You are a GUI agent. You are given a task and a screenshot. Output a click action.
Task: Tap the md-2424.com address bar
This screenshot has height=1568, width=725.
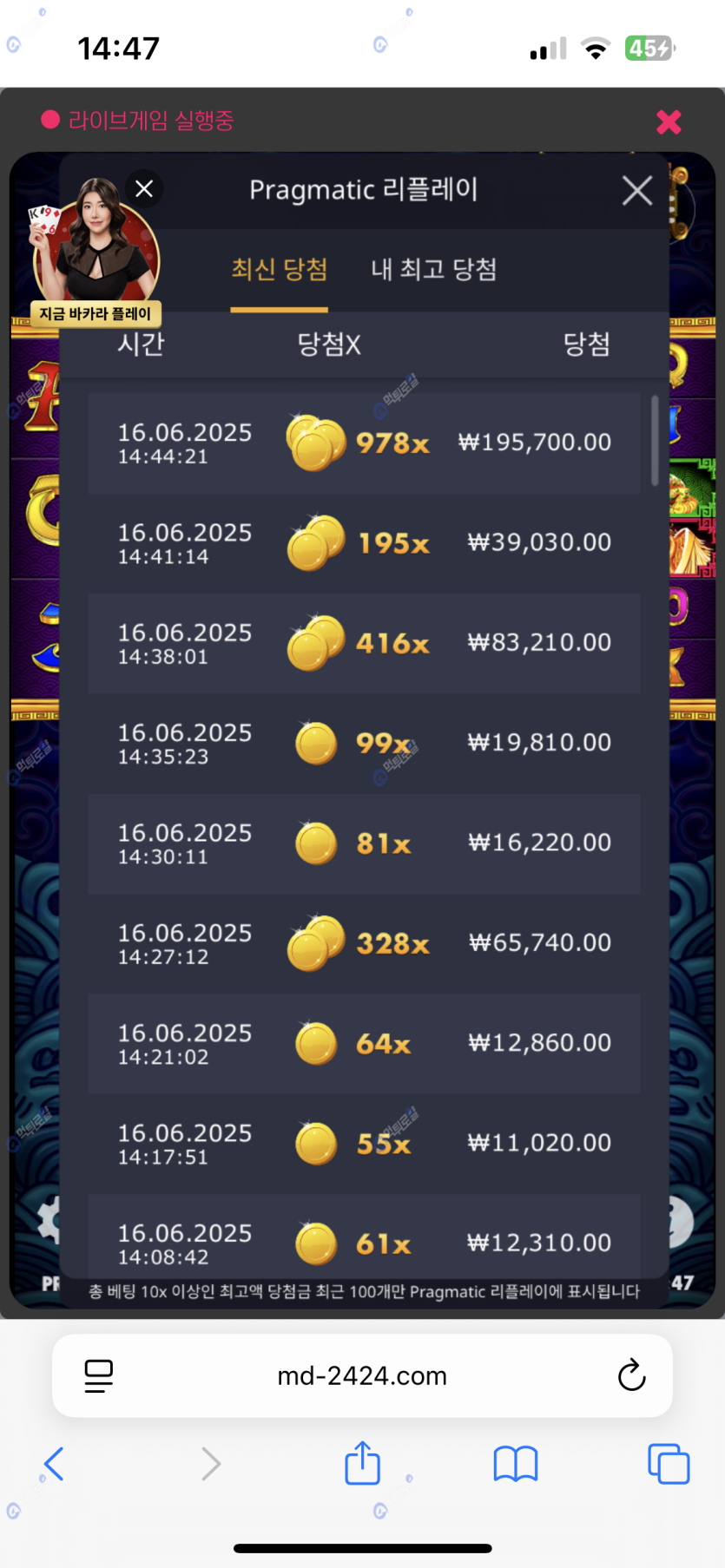coord(362,1375)
